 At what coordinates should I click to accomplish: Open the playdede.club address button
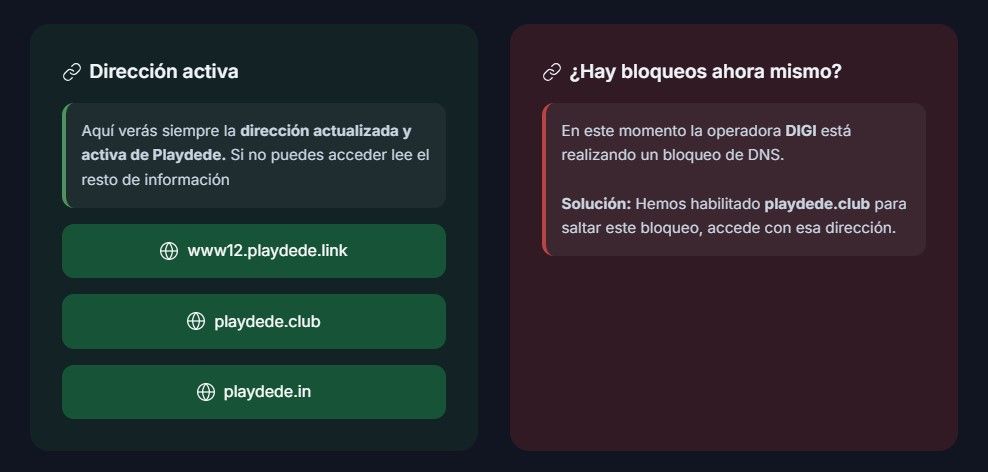[254, 321]
